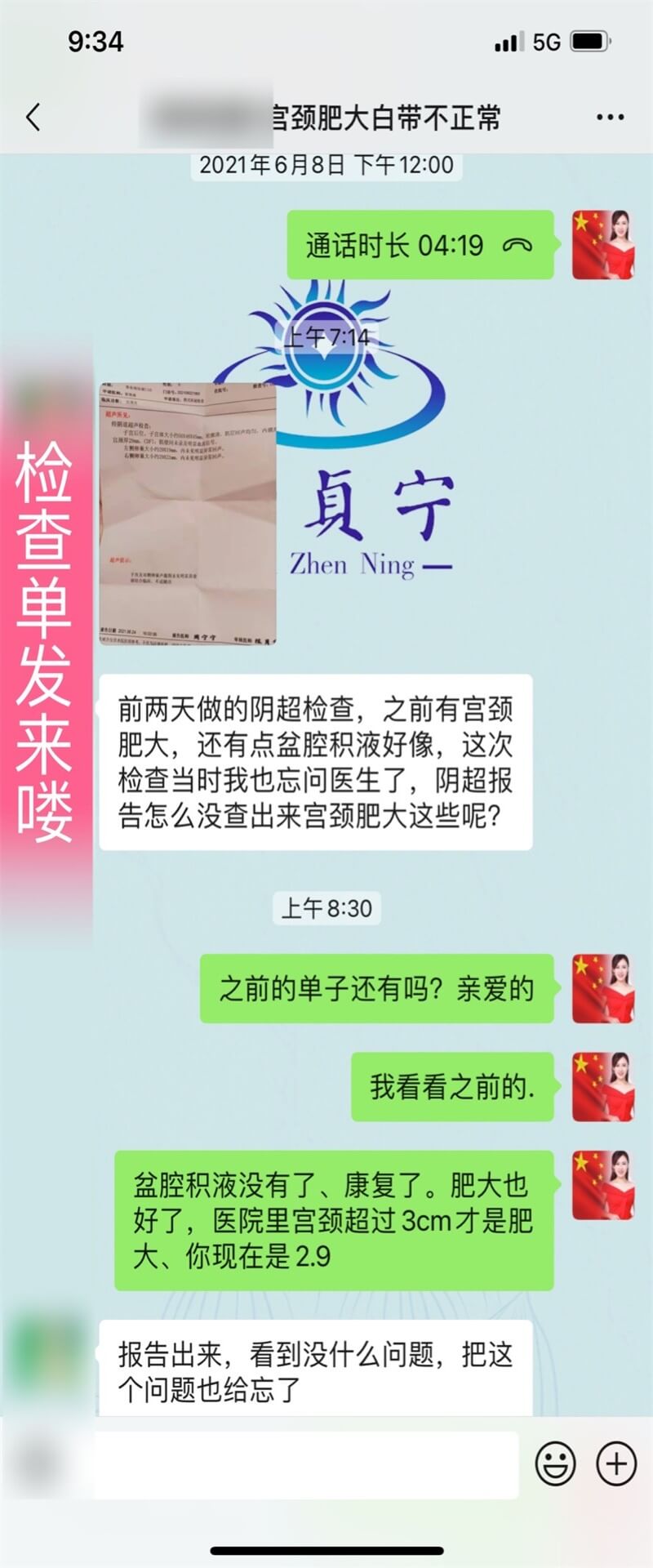Open sender's avatar beside 之前的单子还有吗

(603, 988)
